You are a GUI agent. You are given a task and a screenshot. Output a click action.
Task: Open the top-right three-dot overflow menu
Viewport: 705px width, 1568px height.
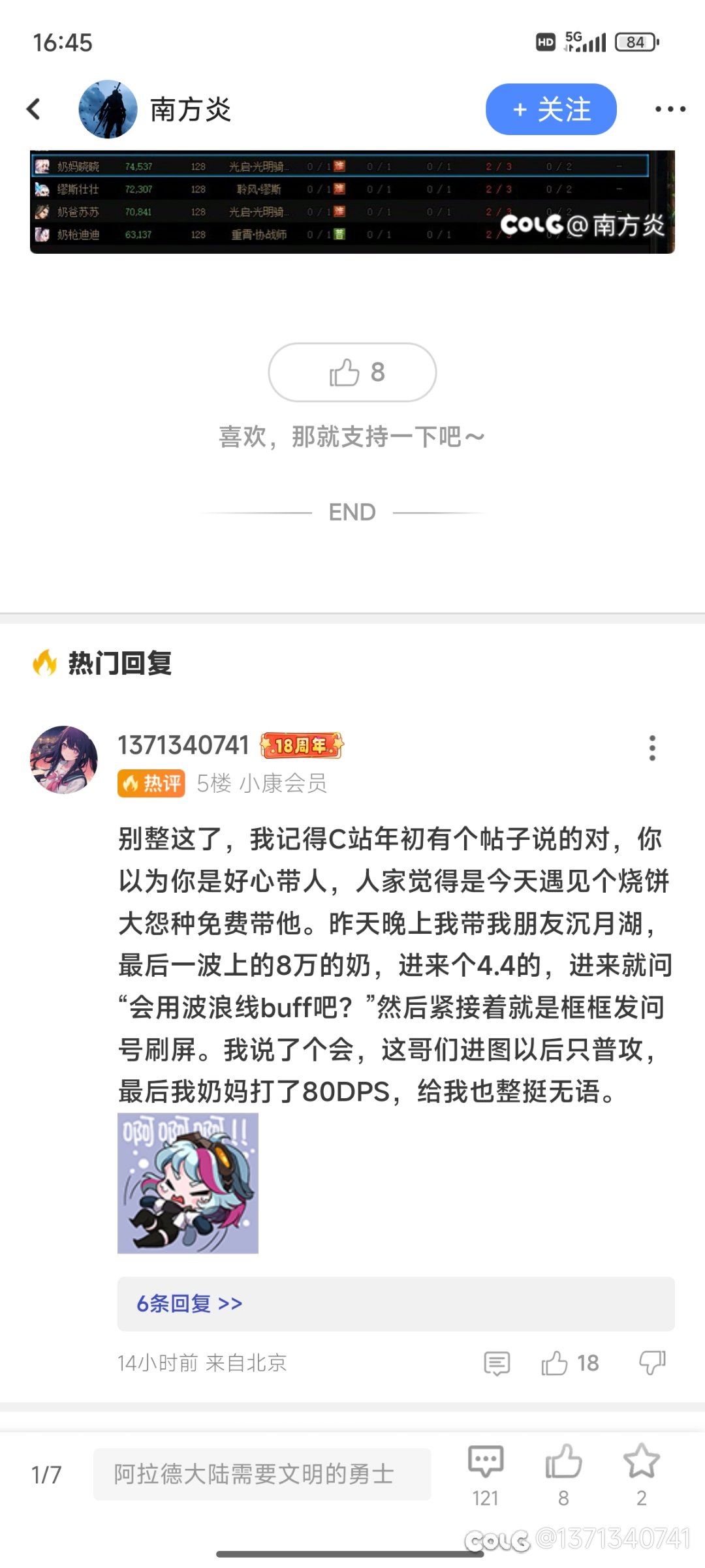tap(670, 109)
